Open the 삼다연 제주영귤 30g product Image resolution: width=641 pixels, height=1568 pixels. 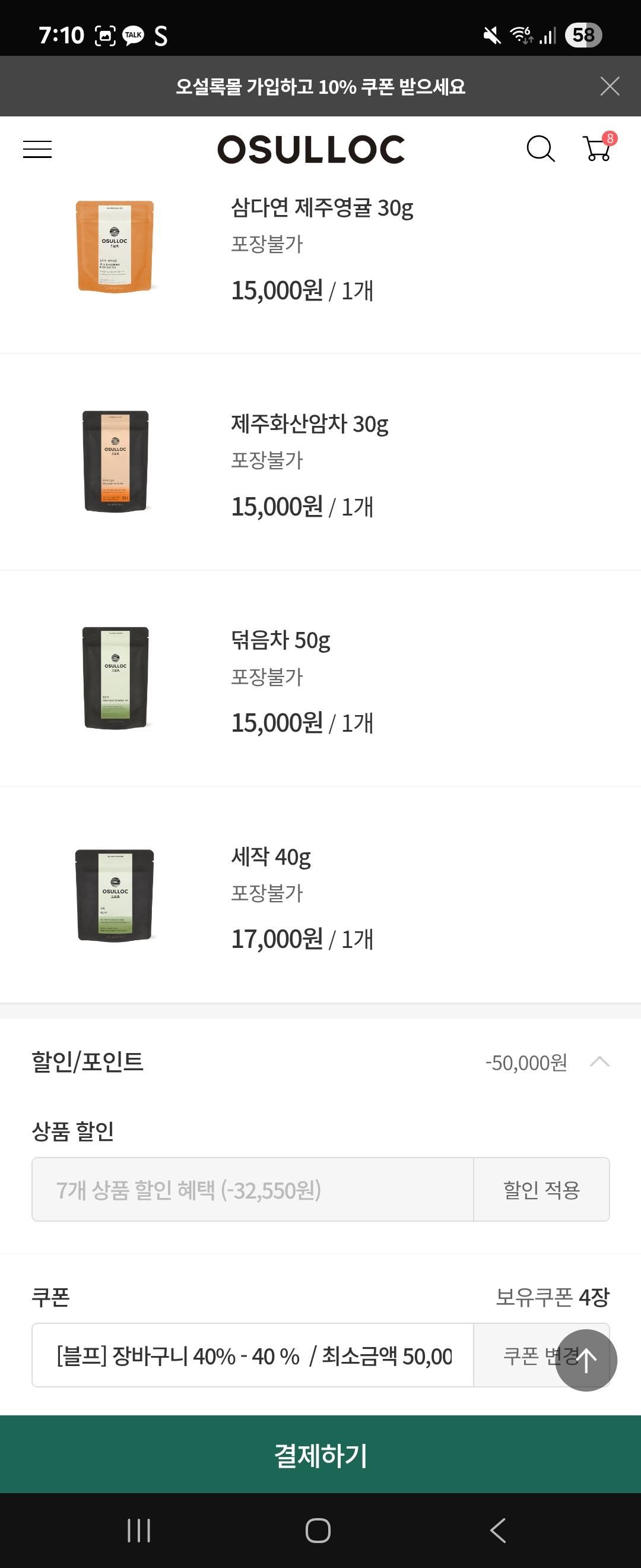tap(322, 207)
